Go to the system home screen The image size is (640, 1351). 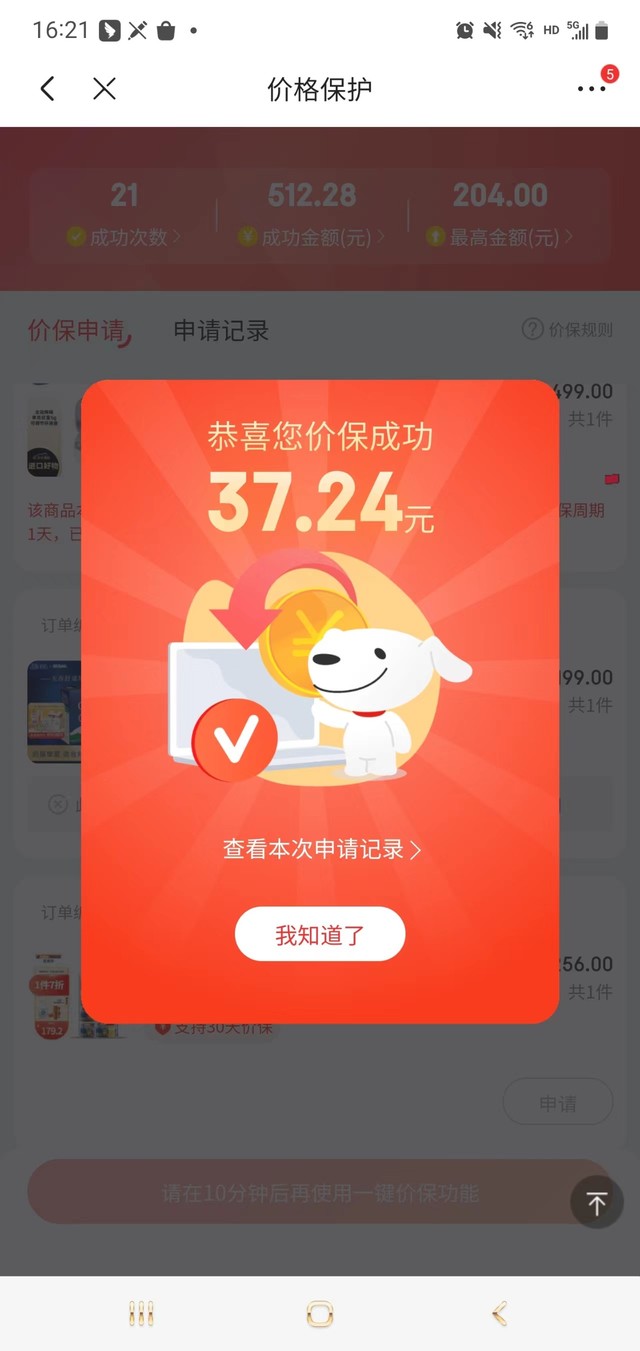pyautogui.click(x=320, y=1313)
